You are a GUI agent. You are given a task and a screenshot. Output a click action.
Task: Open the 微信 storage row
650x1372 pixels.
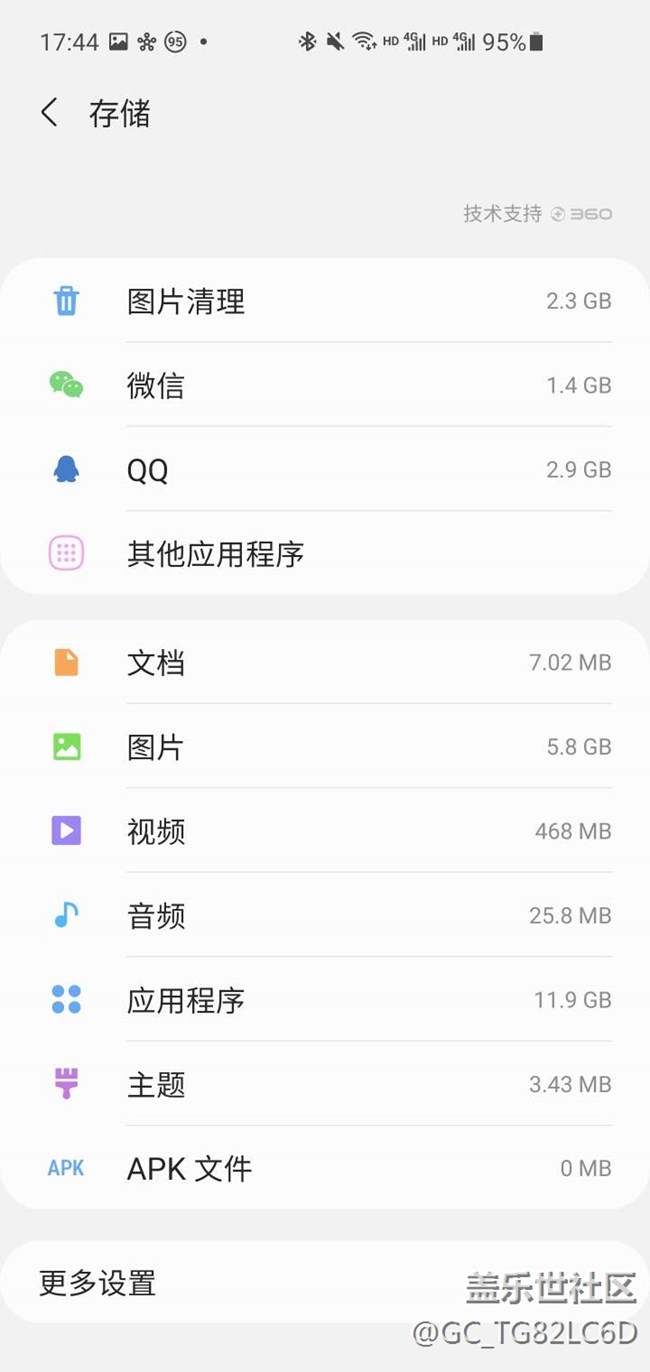(x=325, y=385)
